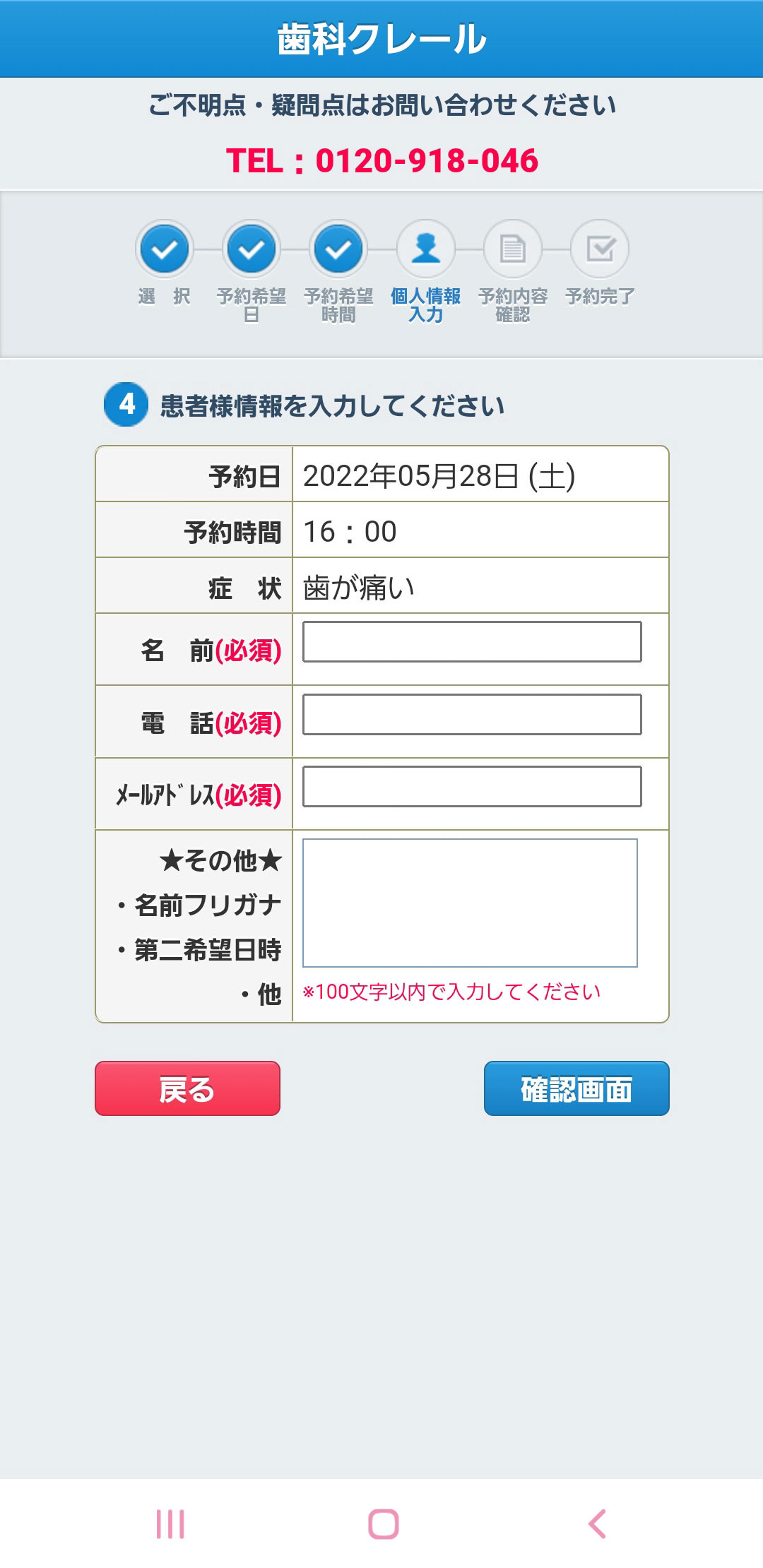
Task: Proceed to the 確認画面 button
Action: tap(576, 1088)
